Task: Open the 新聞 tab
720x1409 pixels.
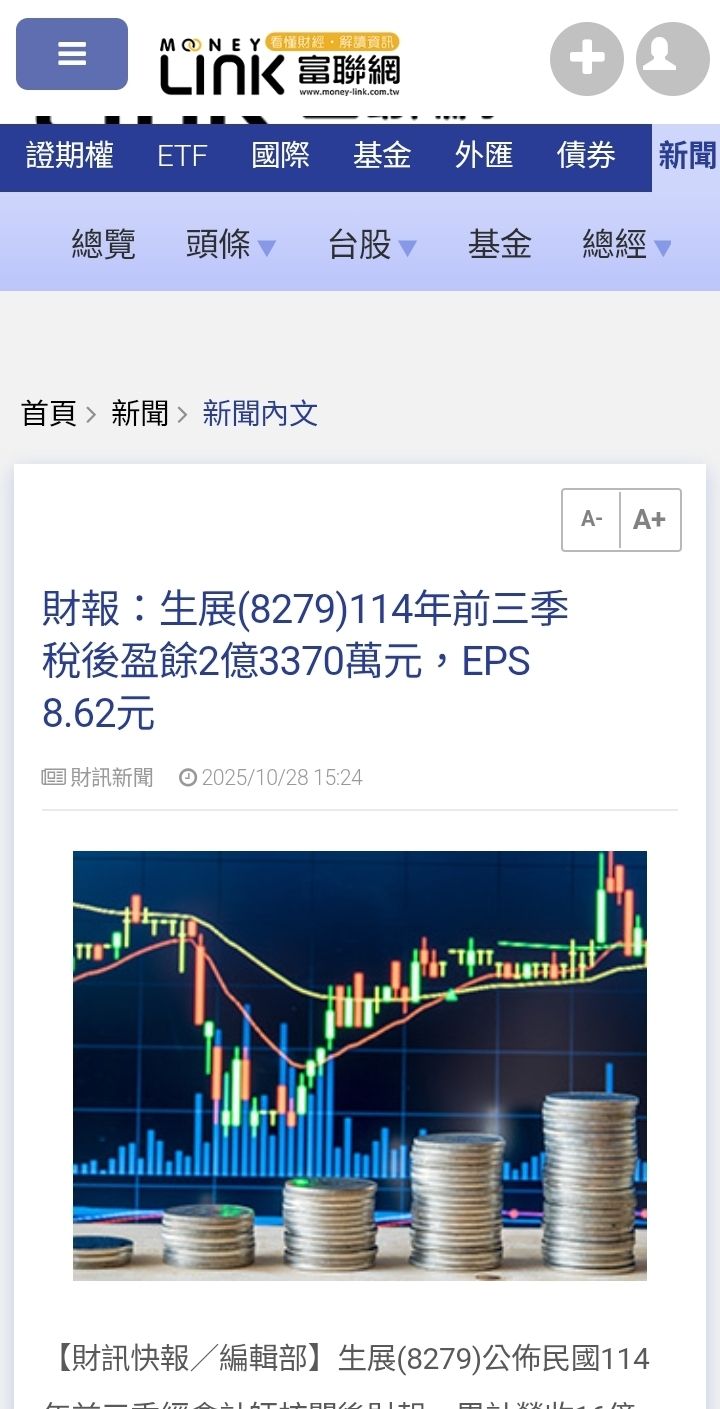Action: point(687,156)
